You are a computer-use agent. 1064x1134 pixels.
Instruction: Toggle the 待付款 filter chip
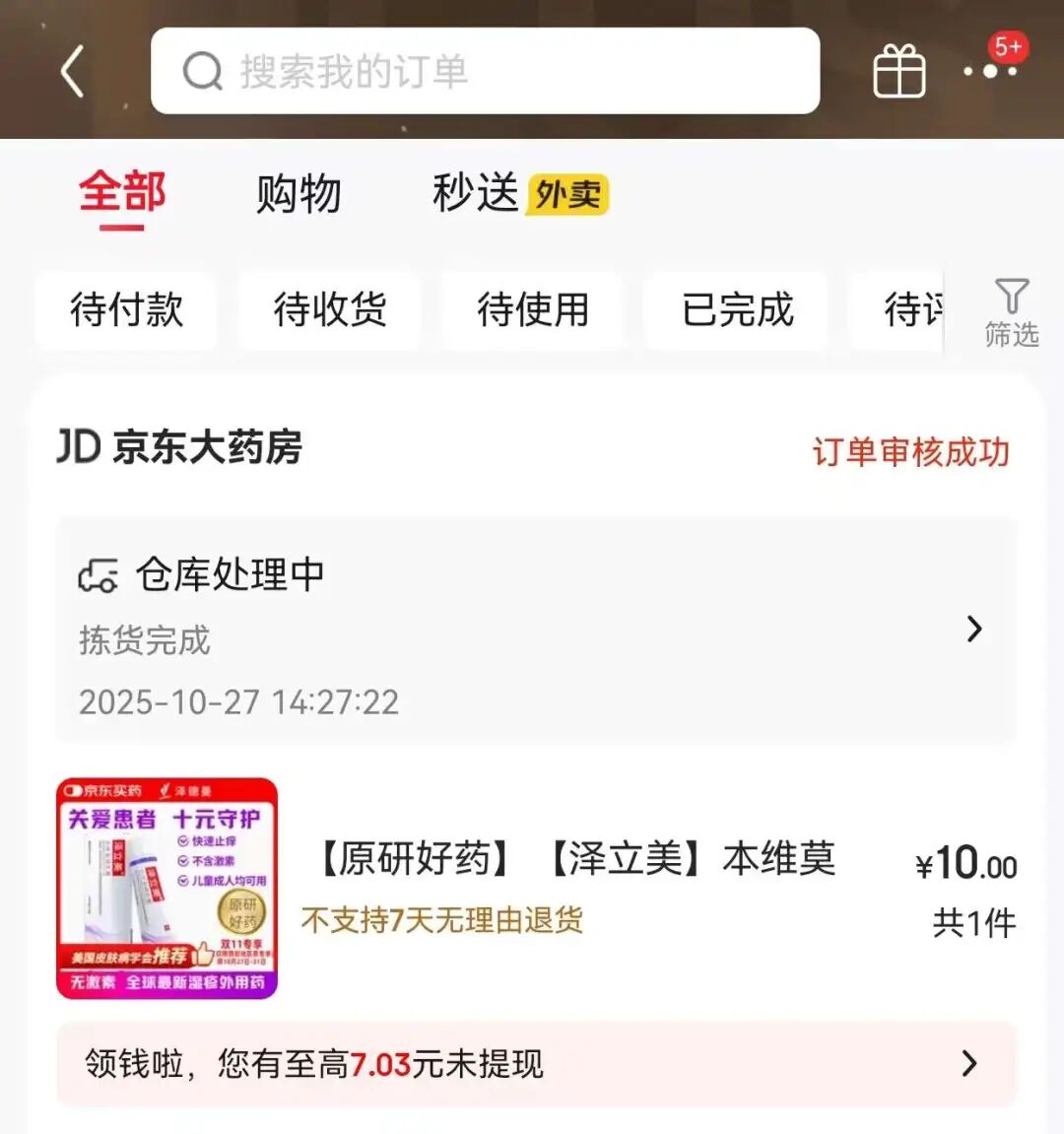click(124, 310)
